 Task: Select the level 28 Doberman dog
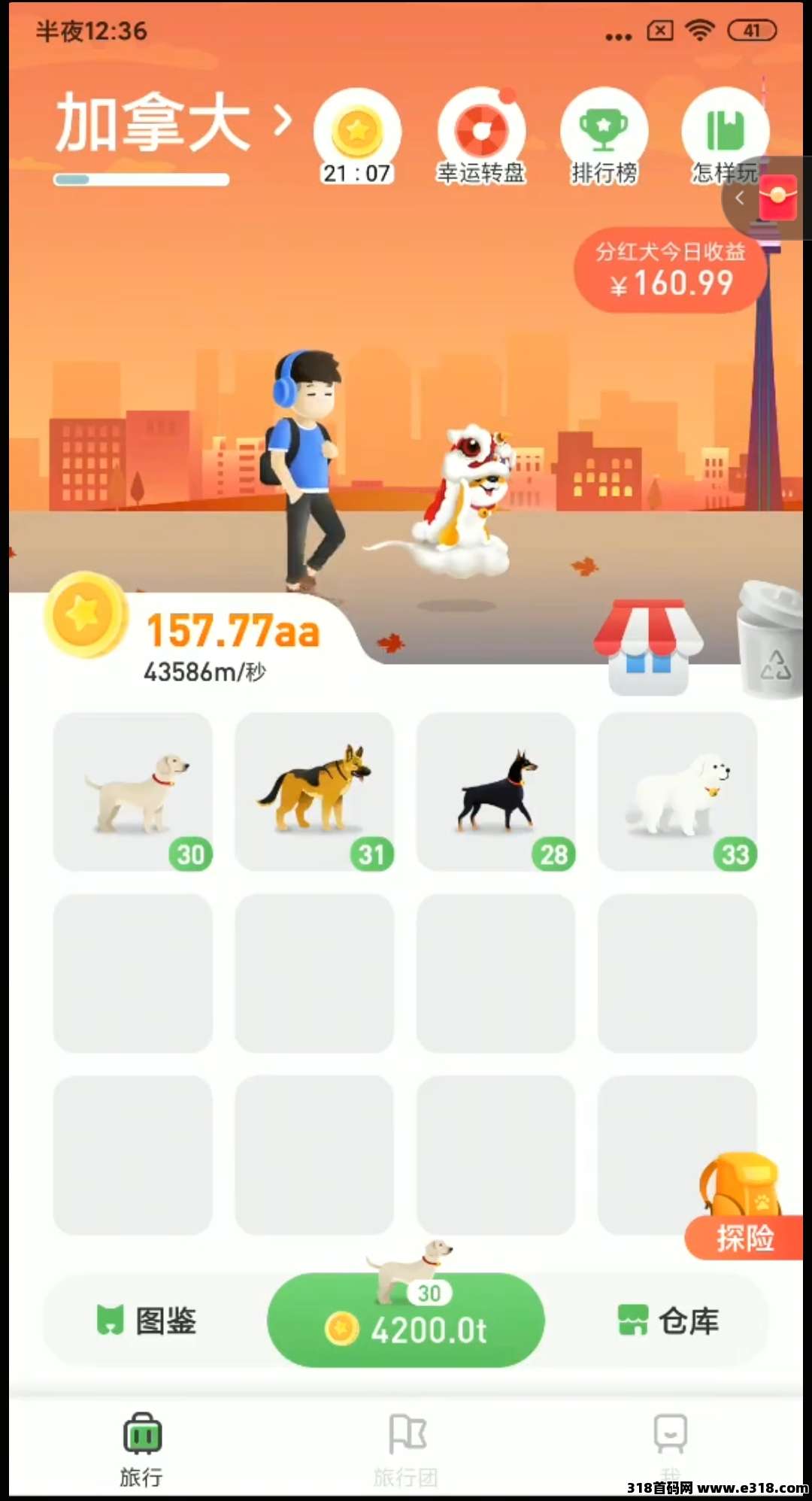click(x=496, y=792)
